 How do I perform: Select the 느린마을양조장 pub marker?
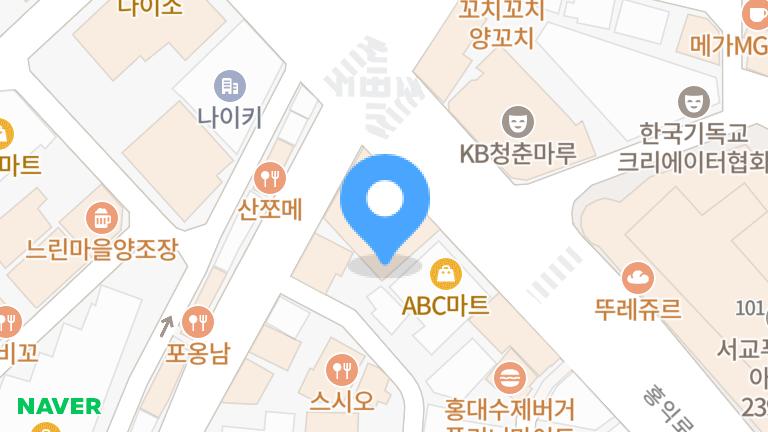coord(101,217)
